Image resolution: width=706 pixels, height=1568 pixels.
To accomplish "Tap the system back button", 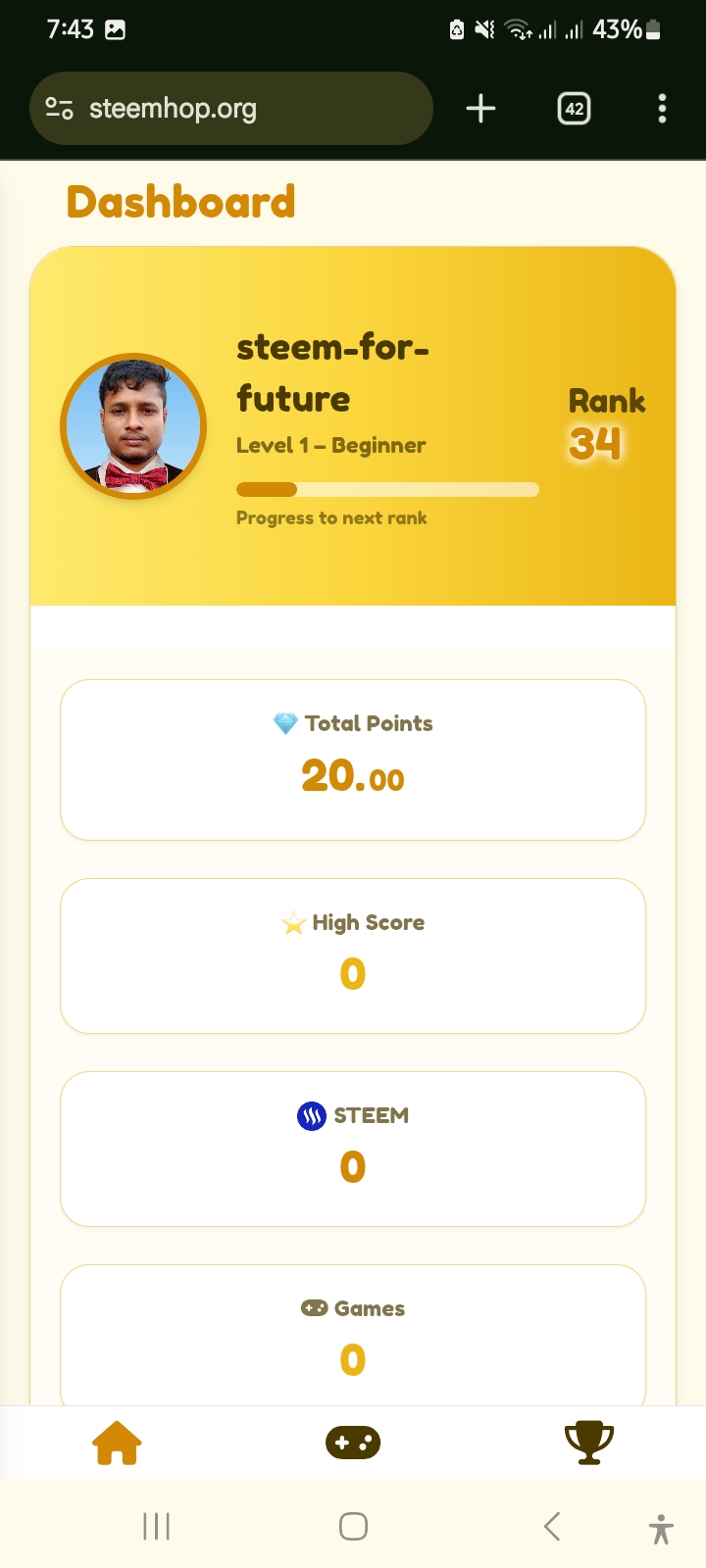I will [x=552, y=1526].
